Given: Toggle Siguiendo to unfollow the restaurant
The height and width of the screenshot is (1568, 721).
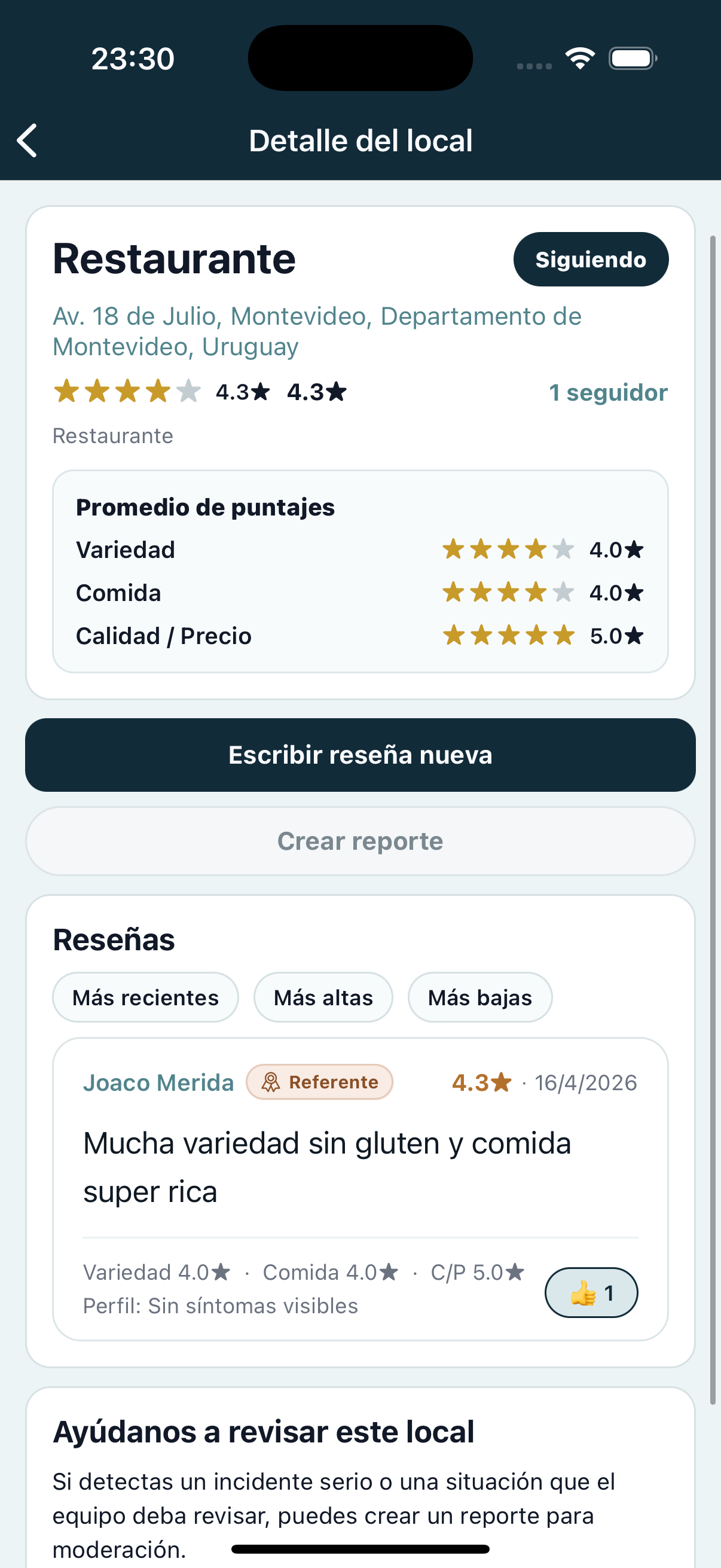Looking at the screenshot, I should (x=591, y=259).
